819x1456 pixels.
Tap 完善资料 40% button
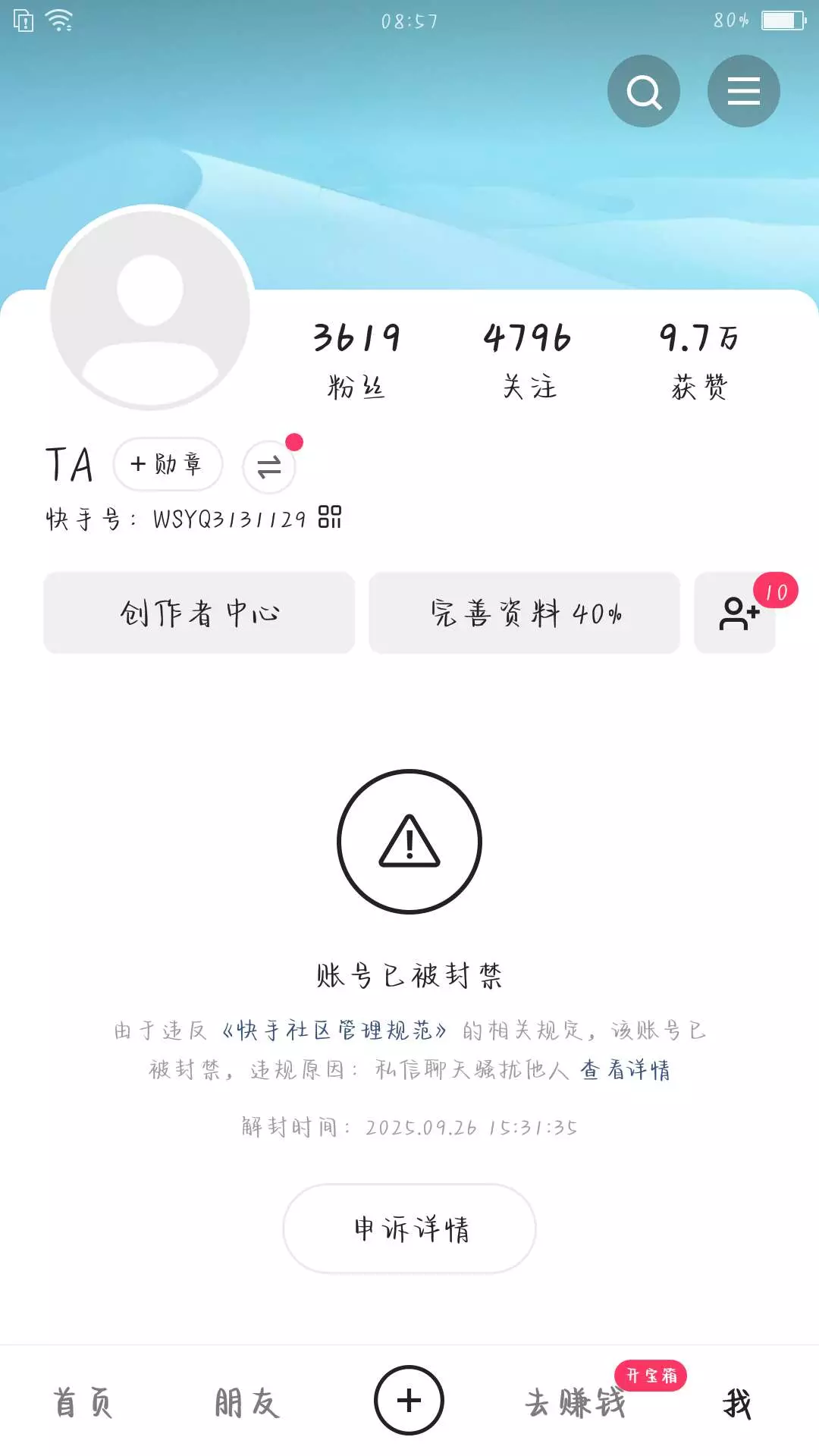[524, 613]
